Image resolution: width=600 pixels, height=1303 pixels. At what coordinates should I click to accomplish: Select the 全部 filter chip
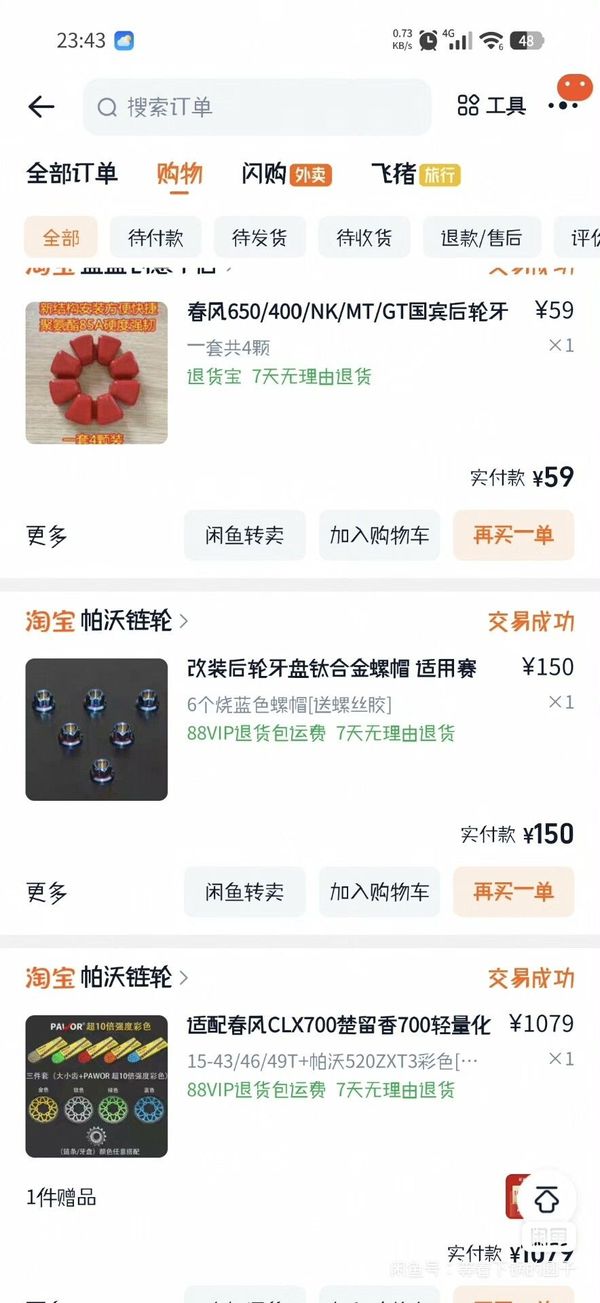coord(61,238)
